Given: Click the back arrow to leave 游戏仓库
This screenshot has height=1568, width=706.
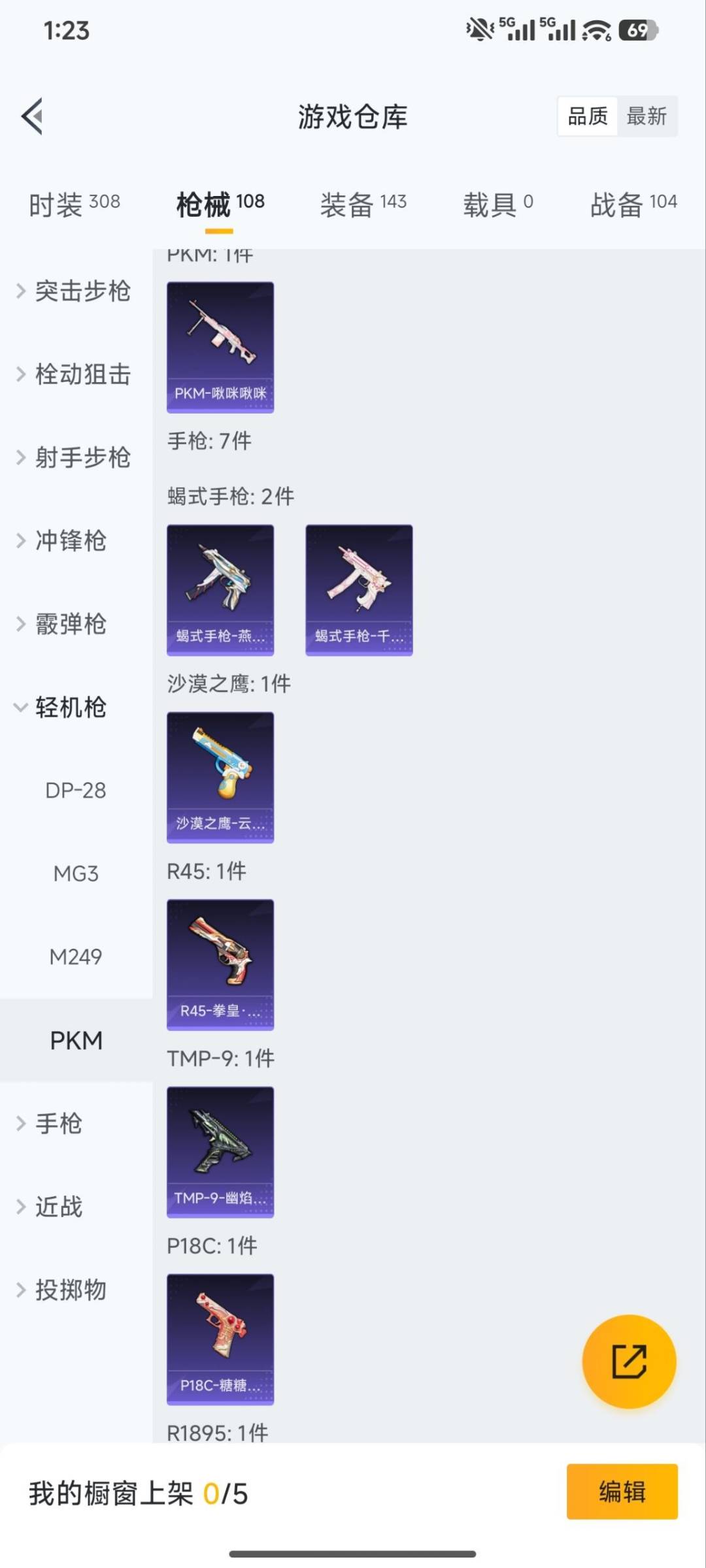Looking at the screenshot, I should (x=32, y=116).
